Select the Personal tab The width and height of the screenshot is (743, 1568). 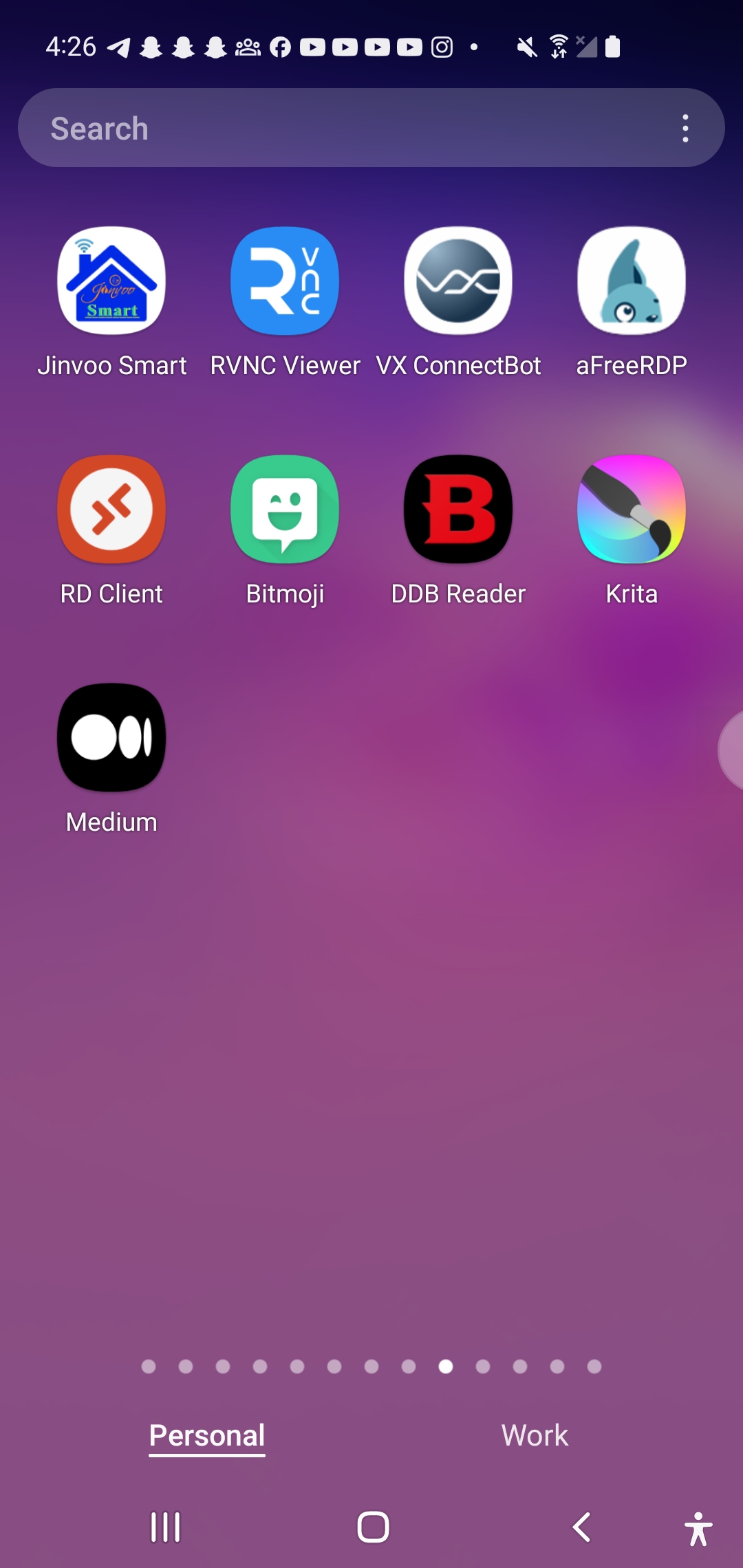(x=207, y=1435)
